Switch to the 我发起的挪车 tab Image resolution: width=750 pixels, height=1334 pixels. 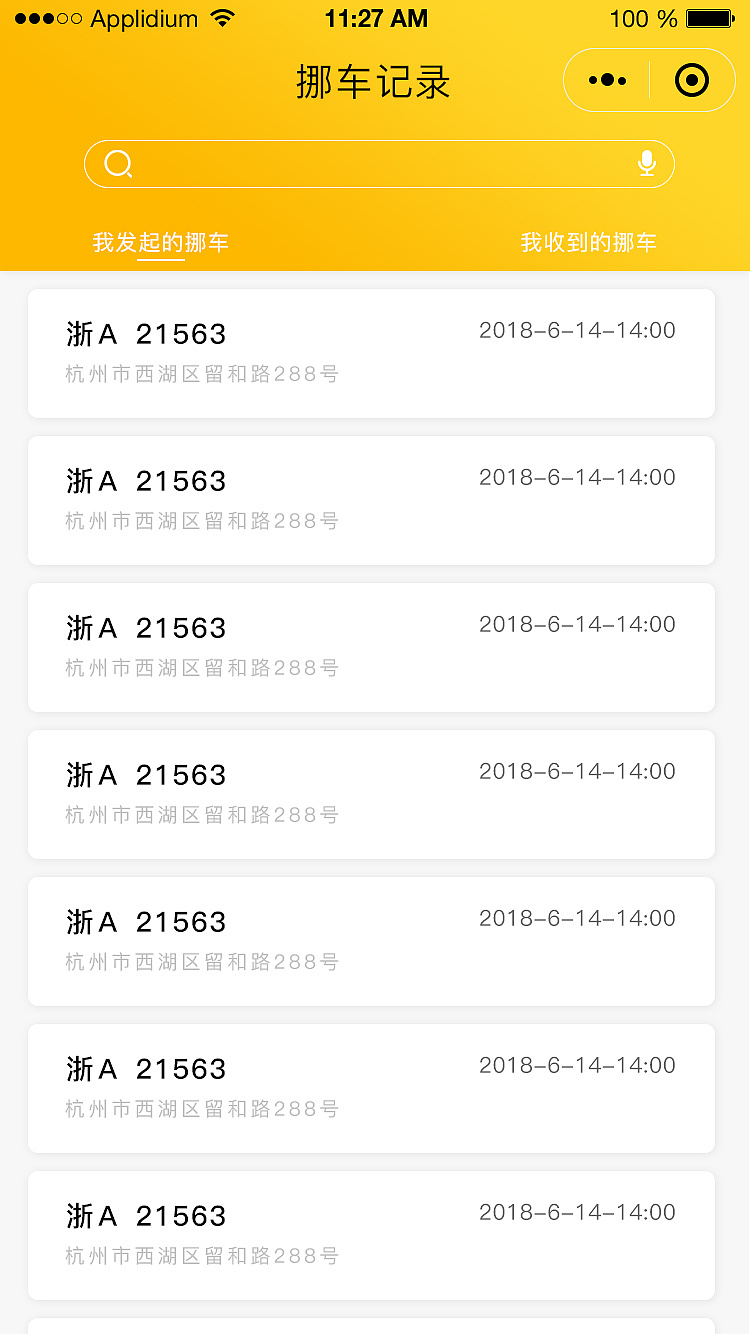[x=161, y=242]
